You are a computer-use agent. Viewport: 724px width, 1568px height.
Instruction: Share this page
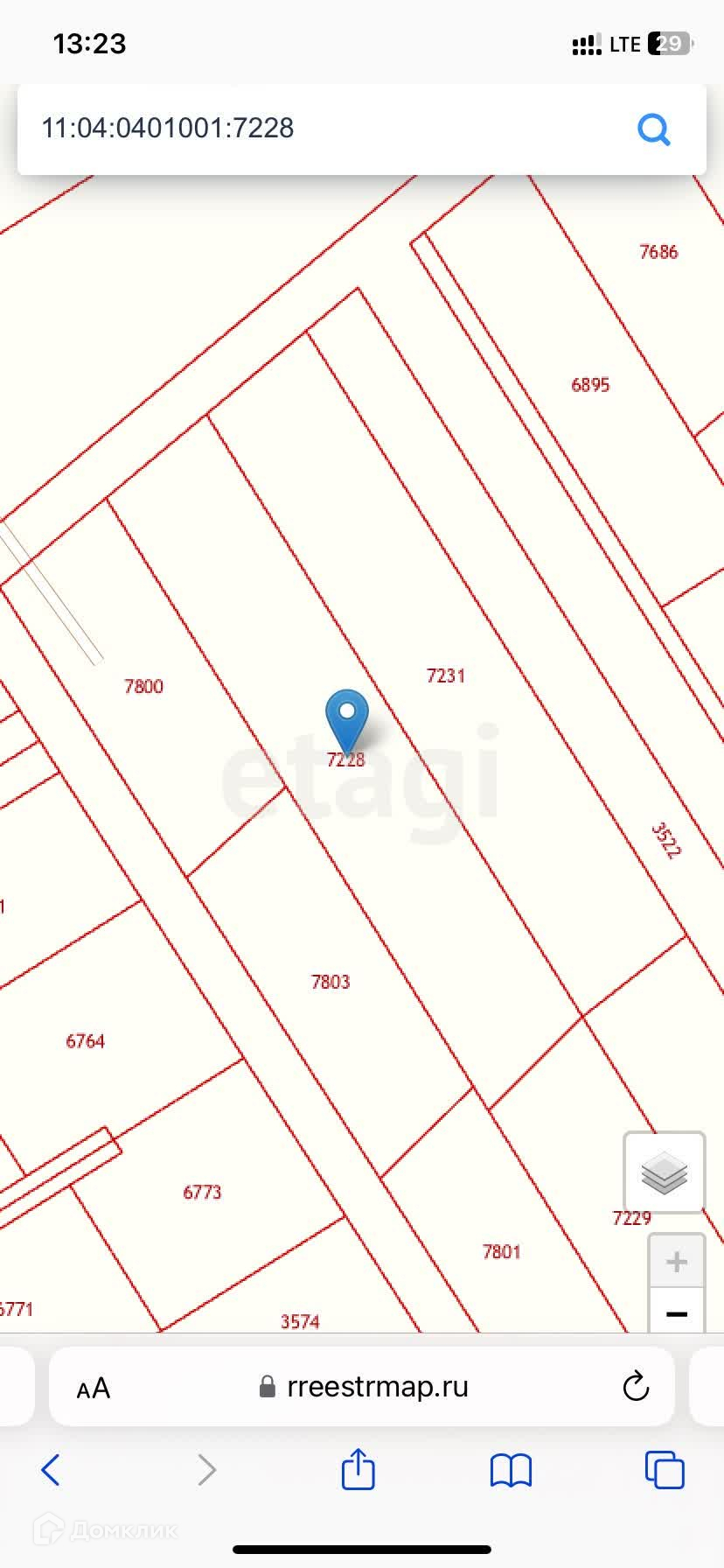[358, 1469]
